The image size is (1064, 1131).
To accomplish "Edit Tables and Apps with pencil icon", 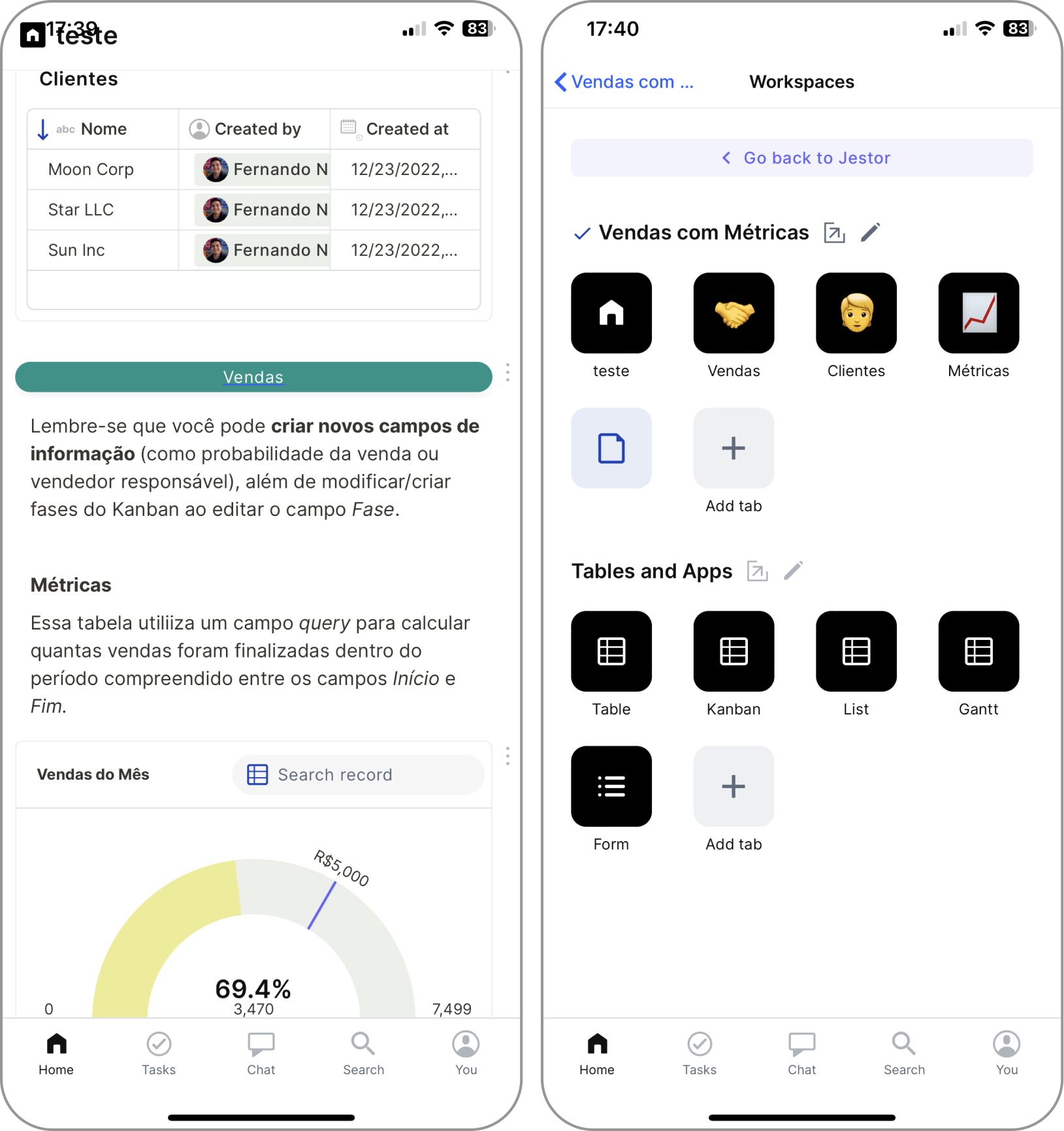I will click(x=793, y=571).
